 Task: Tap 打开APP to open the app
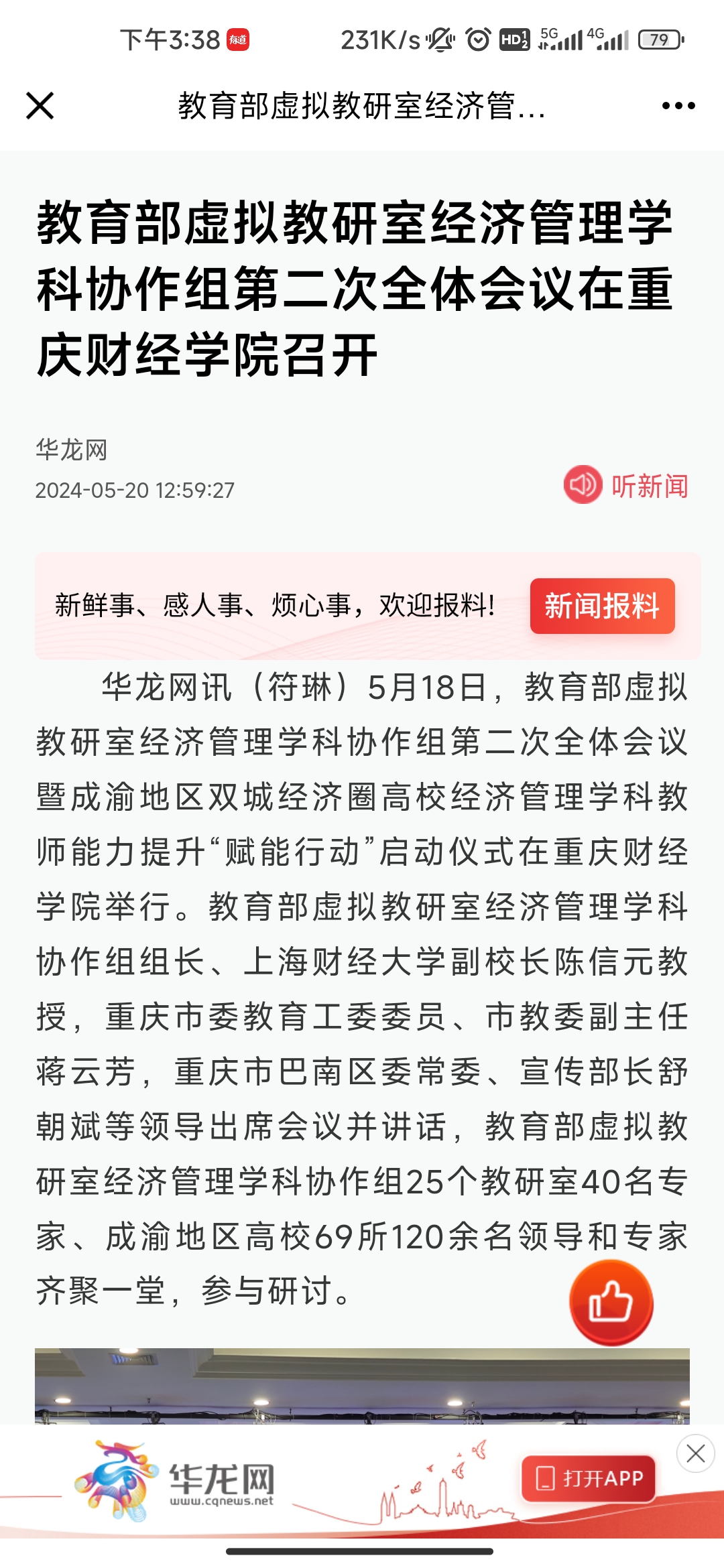click(589, 1478)
